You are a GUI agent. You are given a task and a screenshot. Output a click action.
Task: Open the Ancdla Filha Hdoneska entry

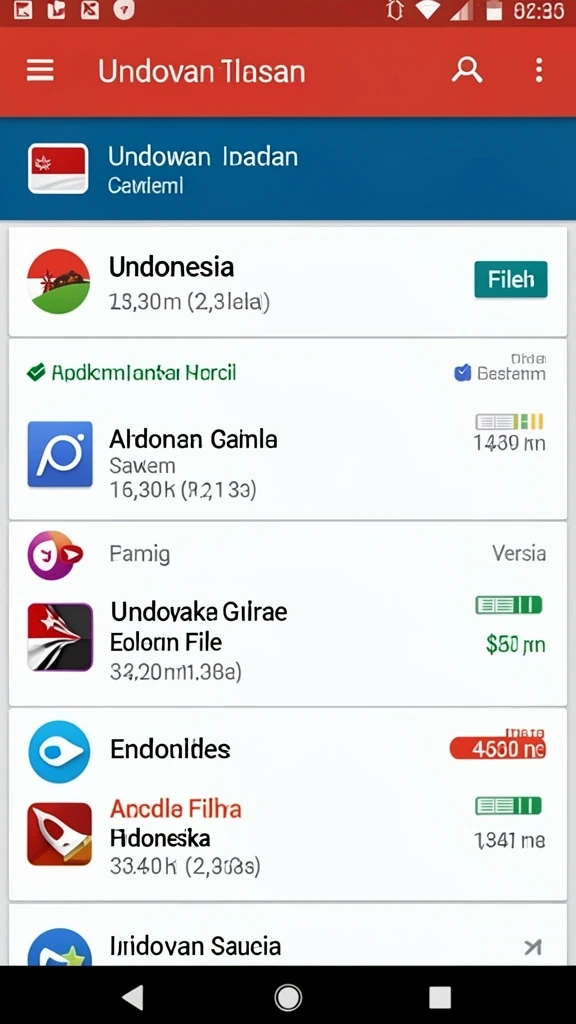287,837
